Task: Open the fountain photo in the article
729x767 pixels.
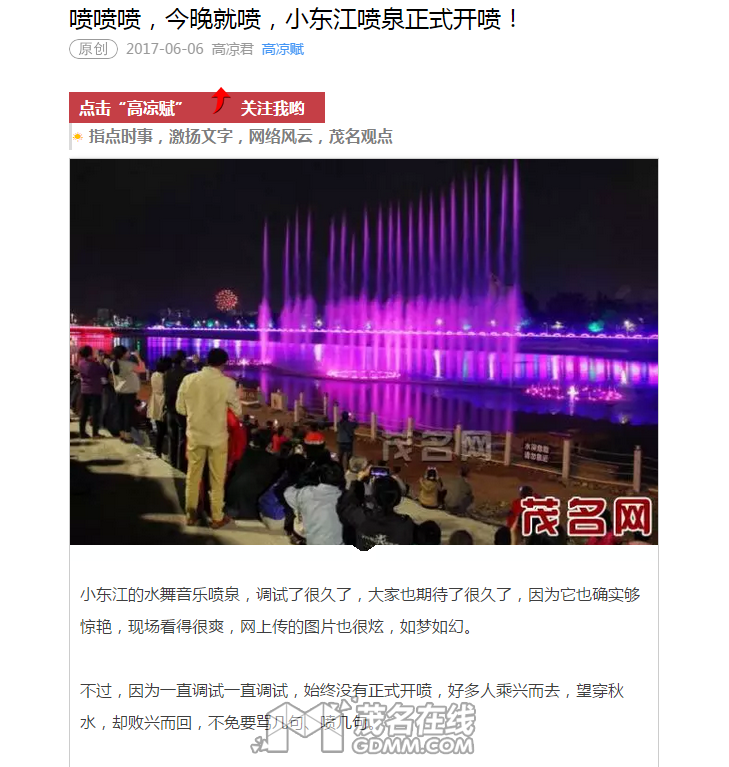Action: click(364, 352)
